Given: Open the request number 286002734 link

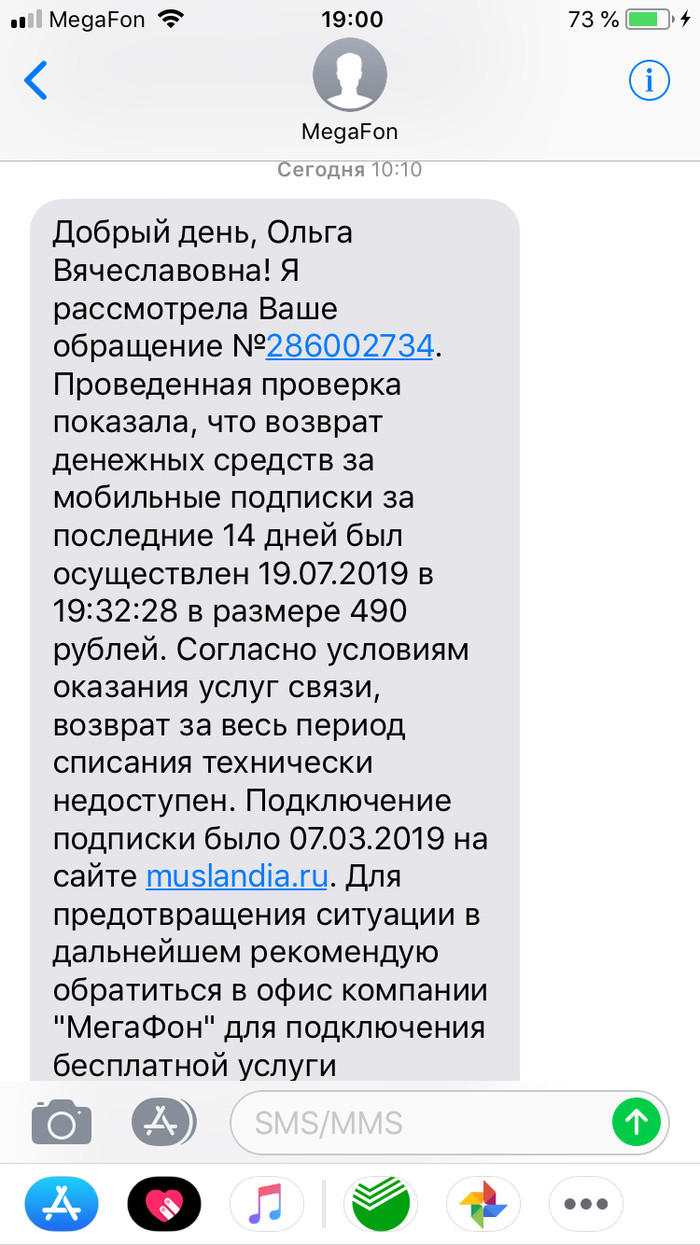Looking at the screenshot, I should pyautogui.click(x=350, y=346).
